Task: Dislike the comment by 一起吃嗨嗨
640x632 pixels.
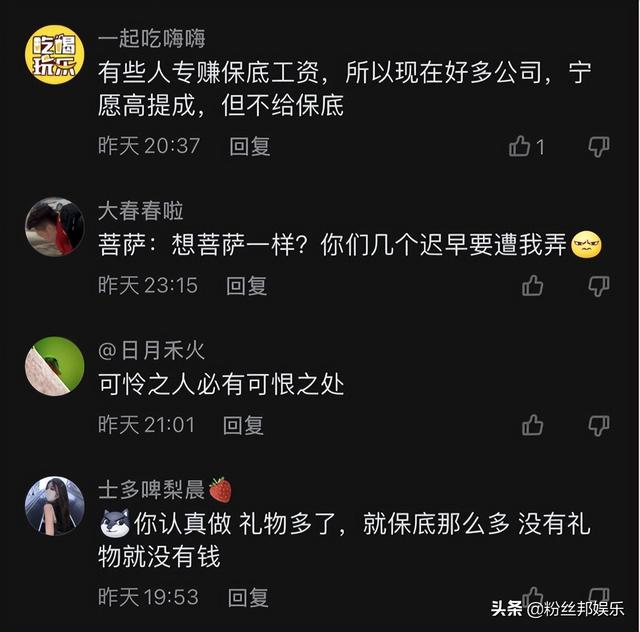Action: pyautogui.click(x=598, y=146)
